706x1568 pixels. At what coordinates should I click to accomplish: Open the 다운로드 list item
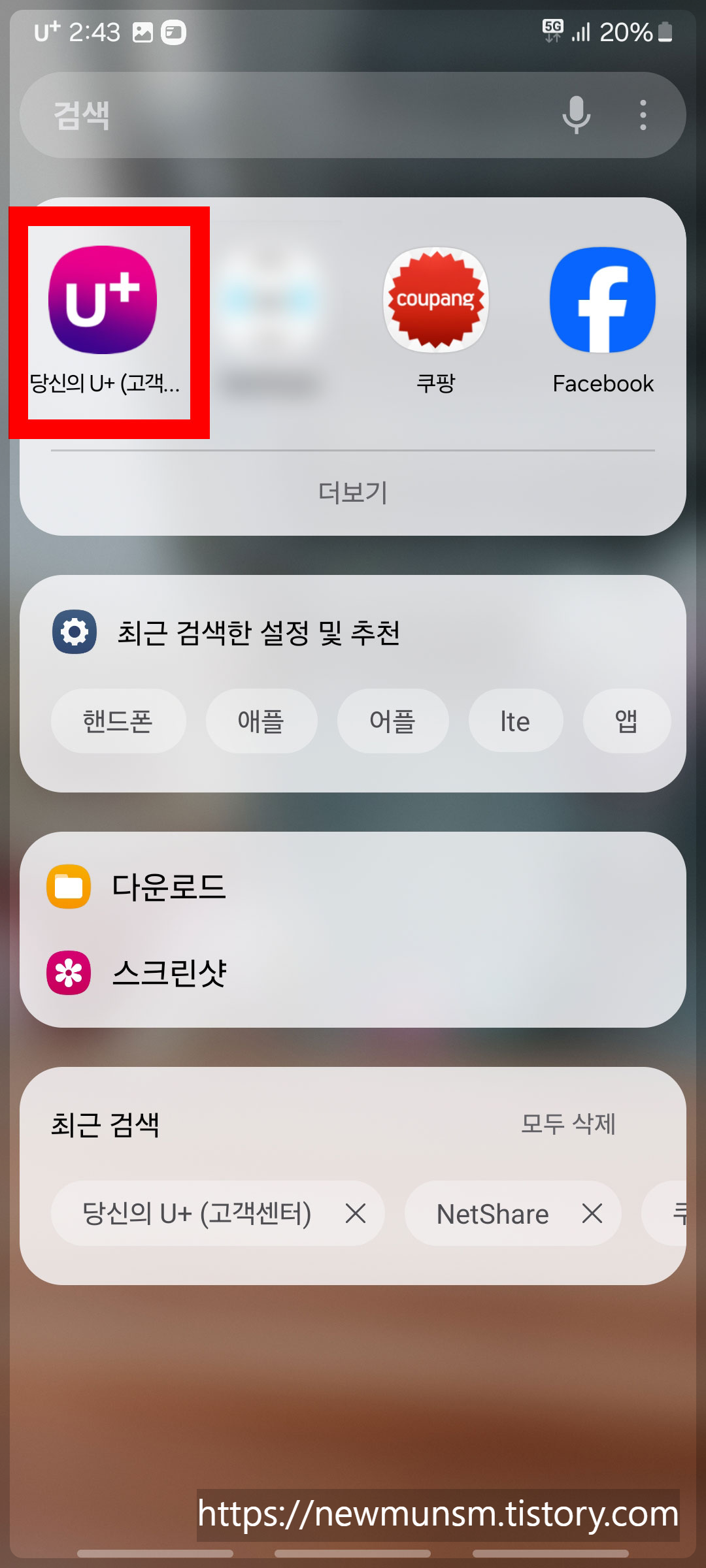coord(170,887)
